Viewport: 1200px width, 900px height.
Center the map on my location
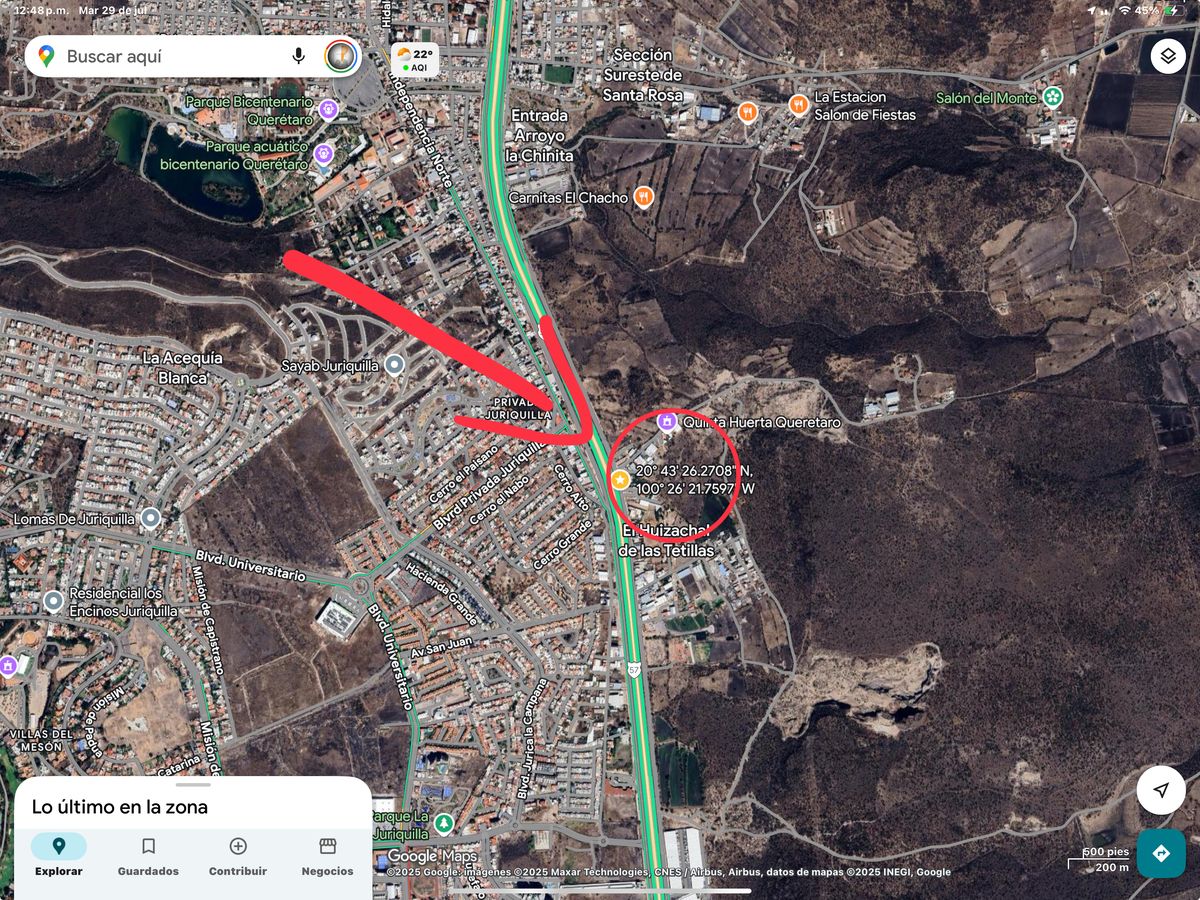(1160, 791)
